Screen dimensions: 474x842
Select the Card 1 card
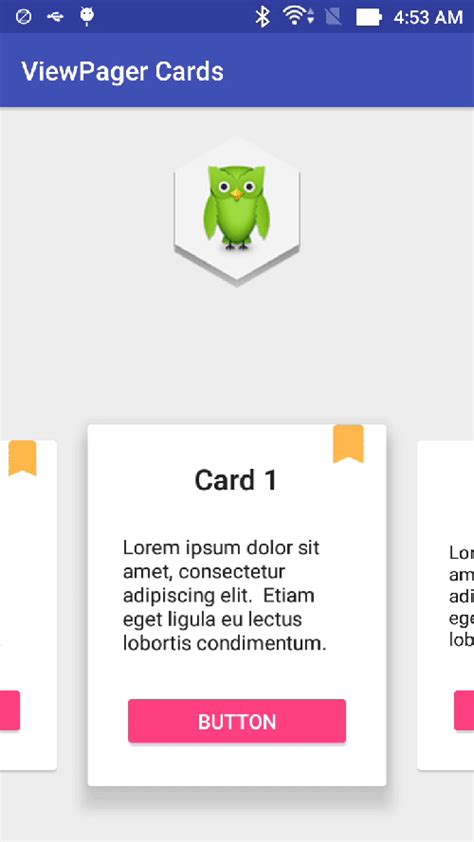tap(237, 605)
